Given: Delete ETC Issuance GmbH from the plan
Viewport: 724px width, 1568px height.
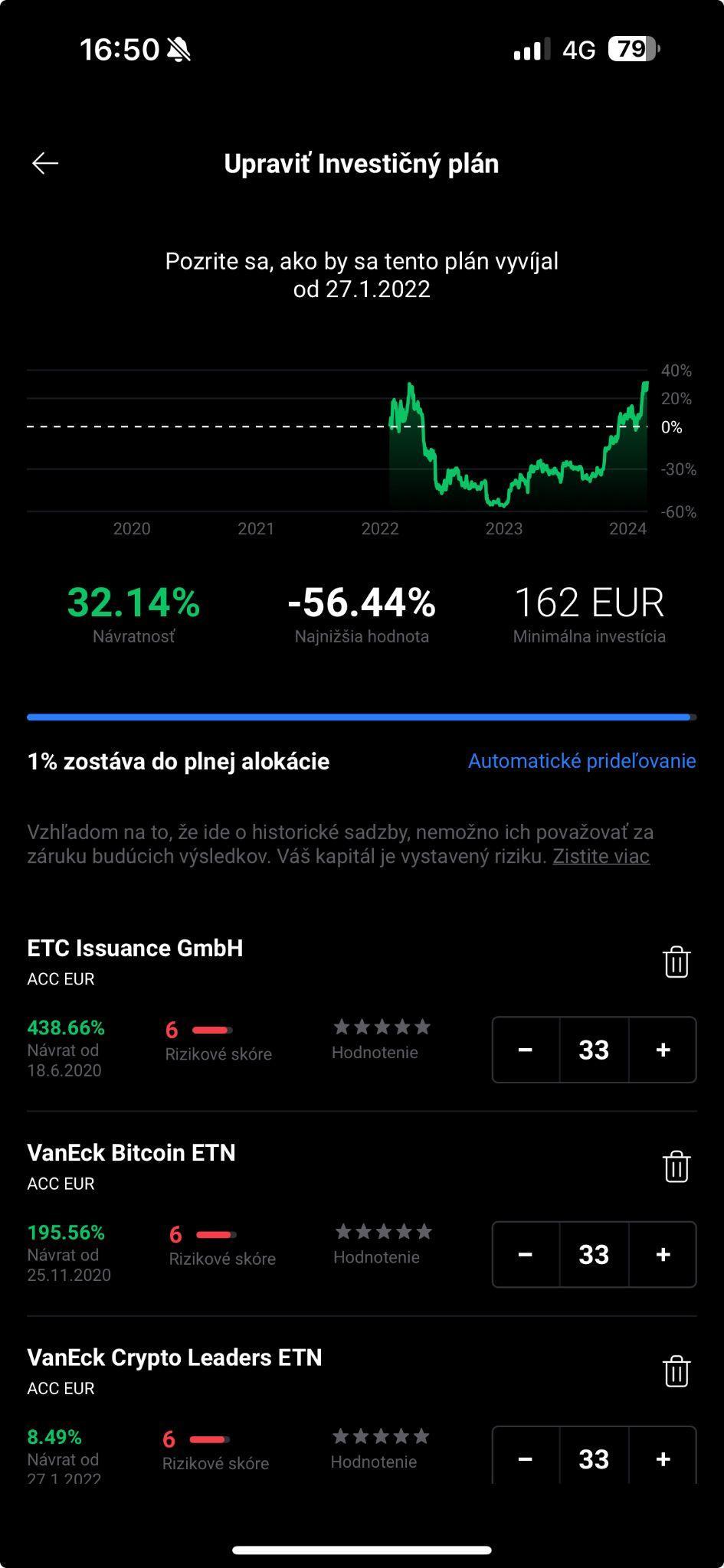Looking at the screenshot, I should point(676,962).
